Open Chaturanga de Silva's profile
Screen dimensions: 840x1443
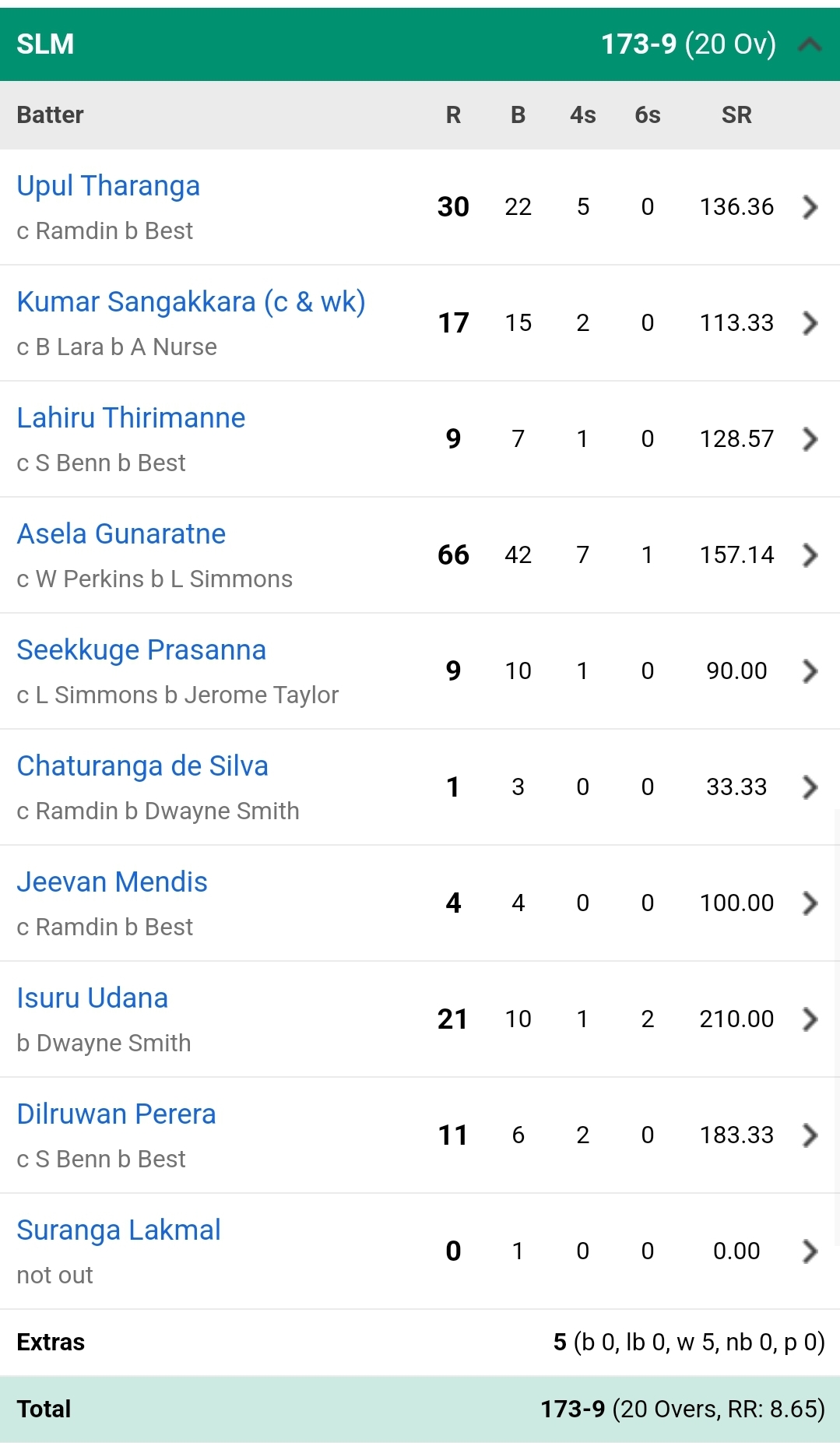point(142,766)
